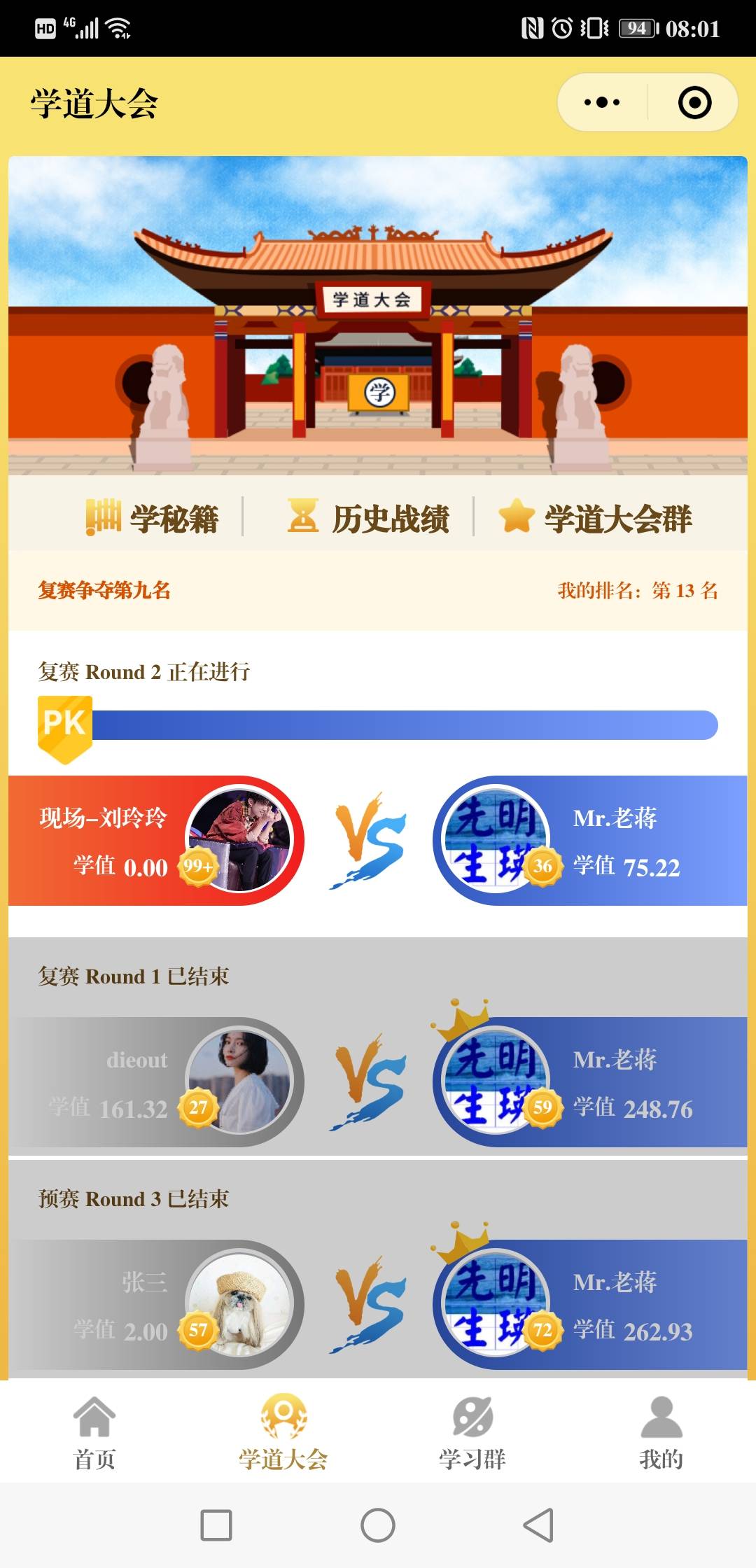
Task: Open 学秘籍 section
Action: 153,518
